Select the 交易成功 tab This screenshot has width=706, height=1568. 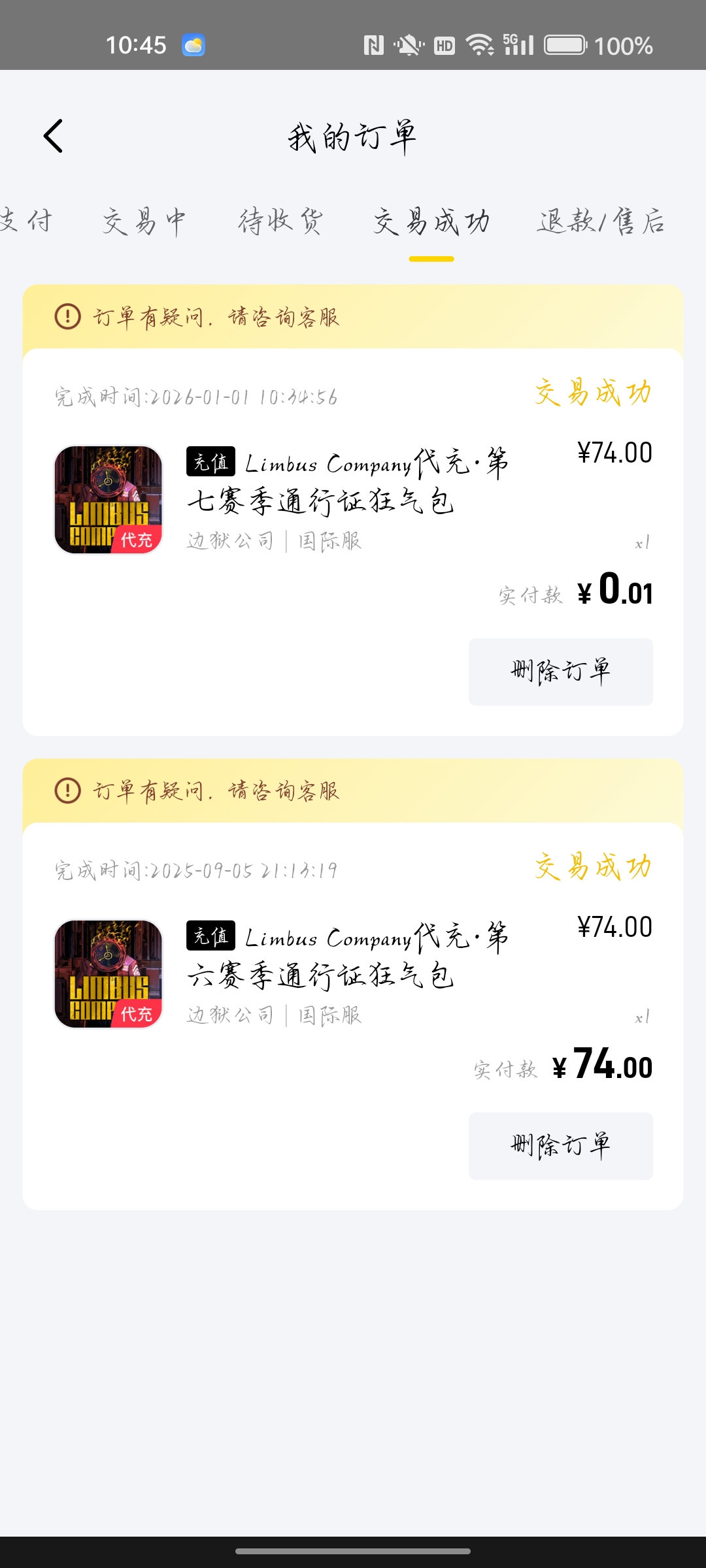pyautogui.click(x=433, y=221)
